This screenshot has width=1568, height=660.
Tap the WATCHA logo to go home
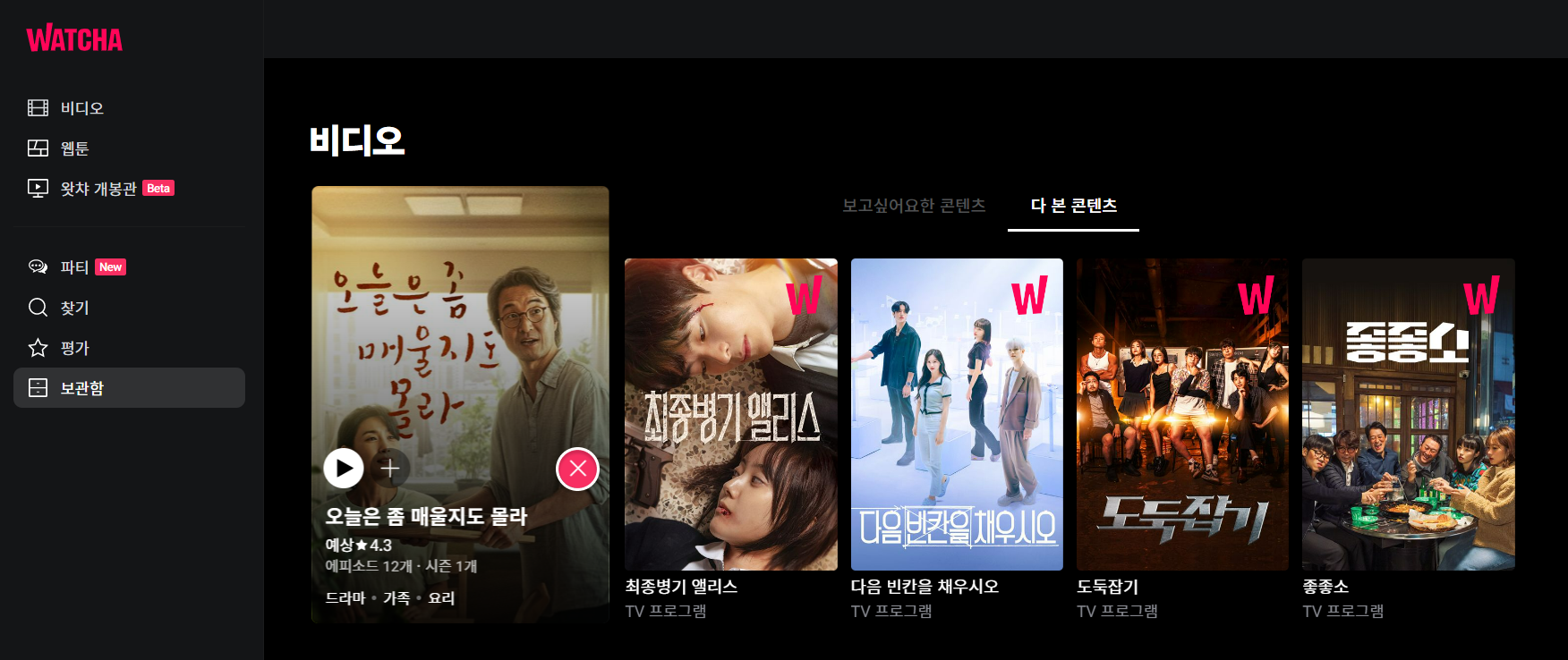pos(74,39)
